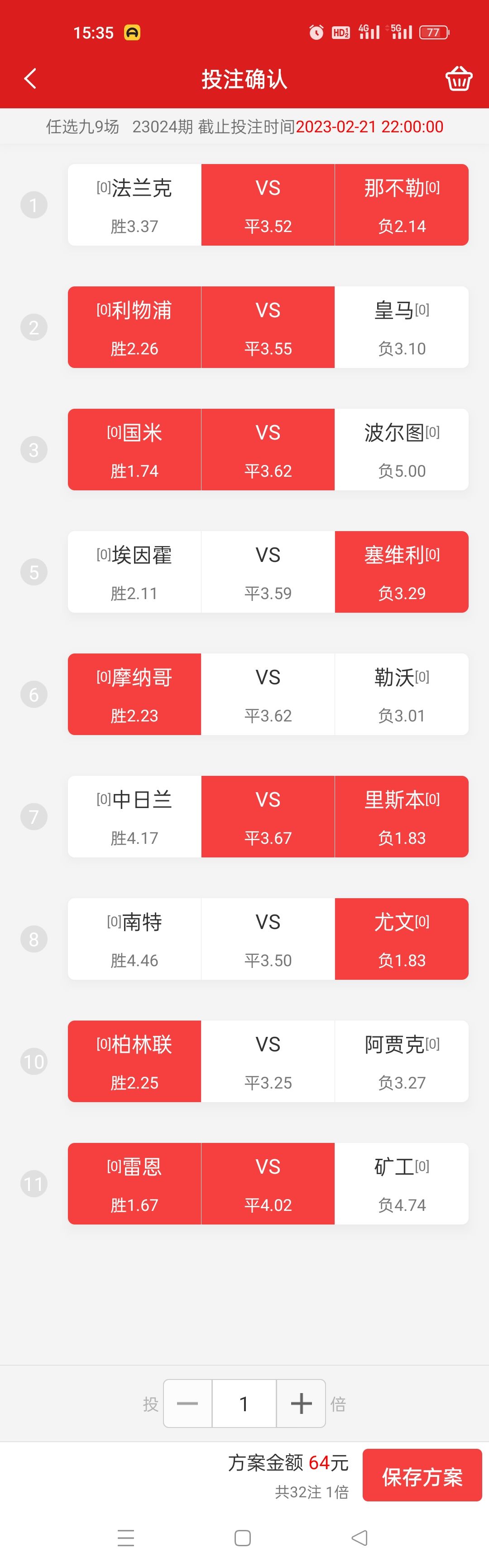489x1568 pixels.
Task: Select 皇马 负3.10 option
Action: coord(402,328)
